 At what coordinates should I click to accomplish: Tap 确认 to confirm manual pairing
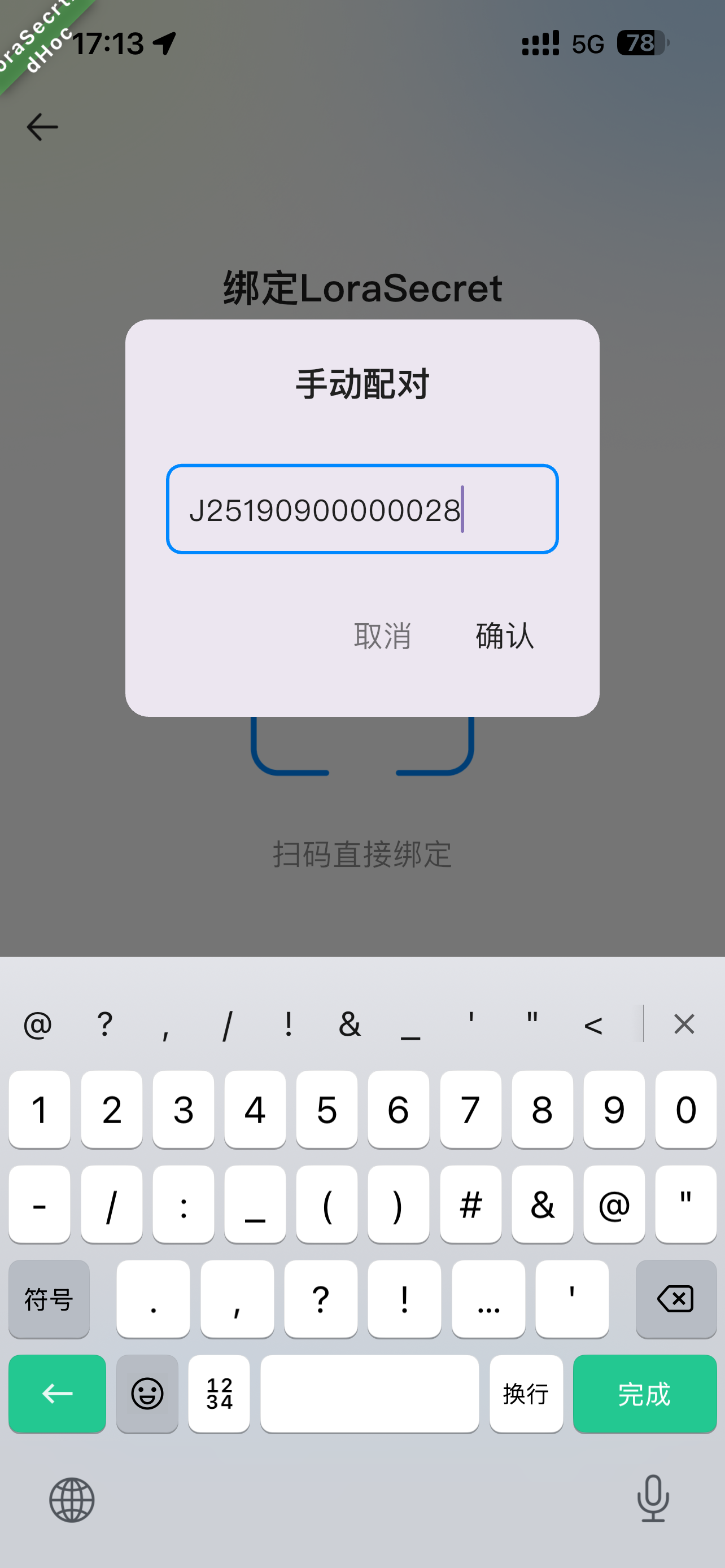pos(504,636)
